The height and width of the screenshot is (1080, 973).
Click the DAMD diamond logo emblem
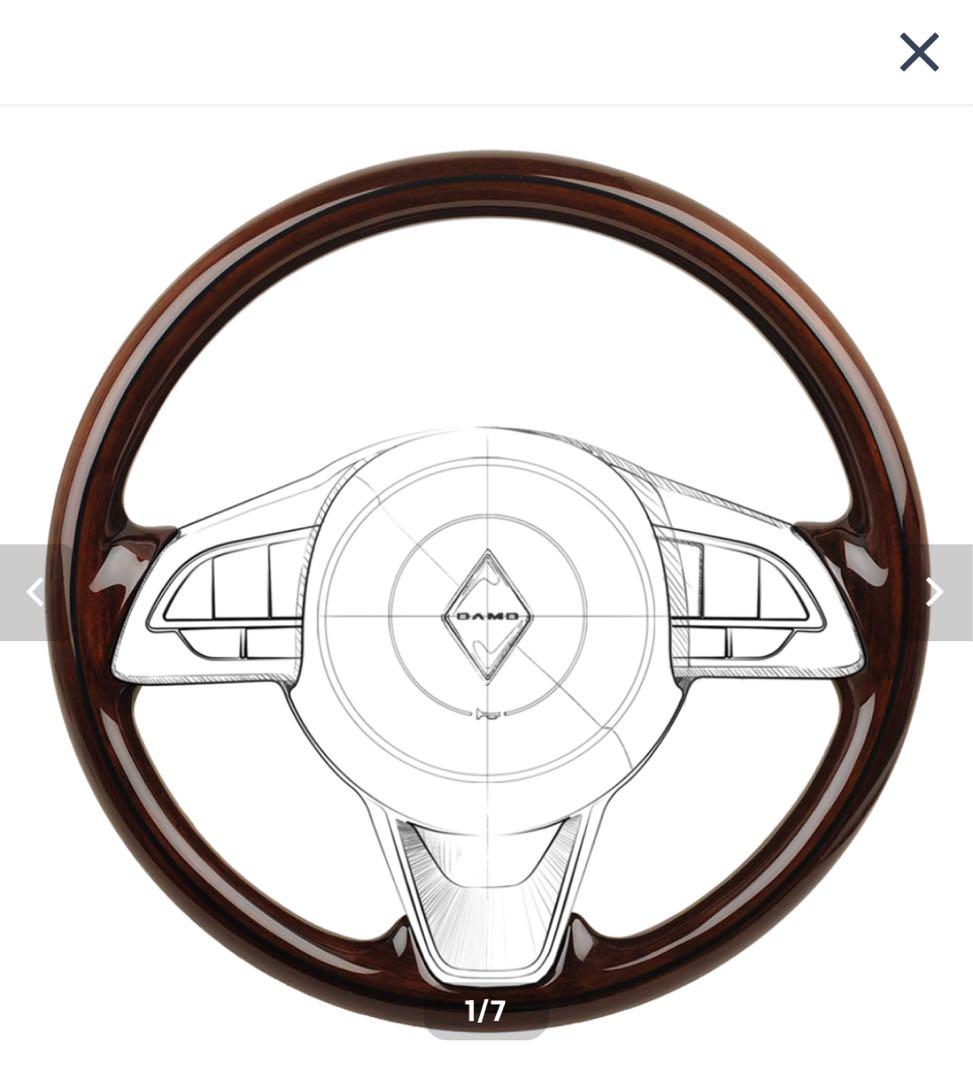point(486,614)
